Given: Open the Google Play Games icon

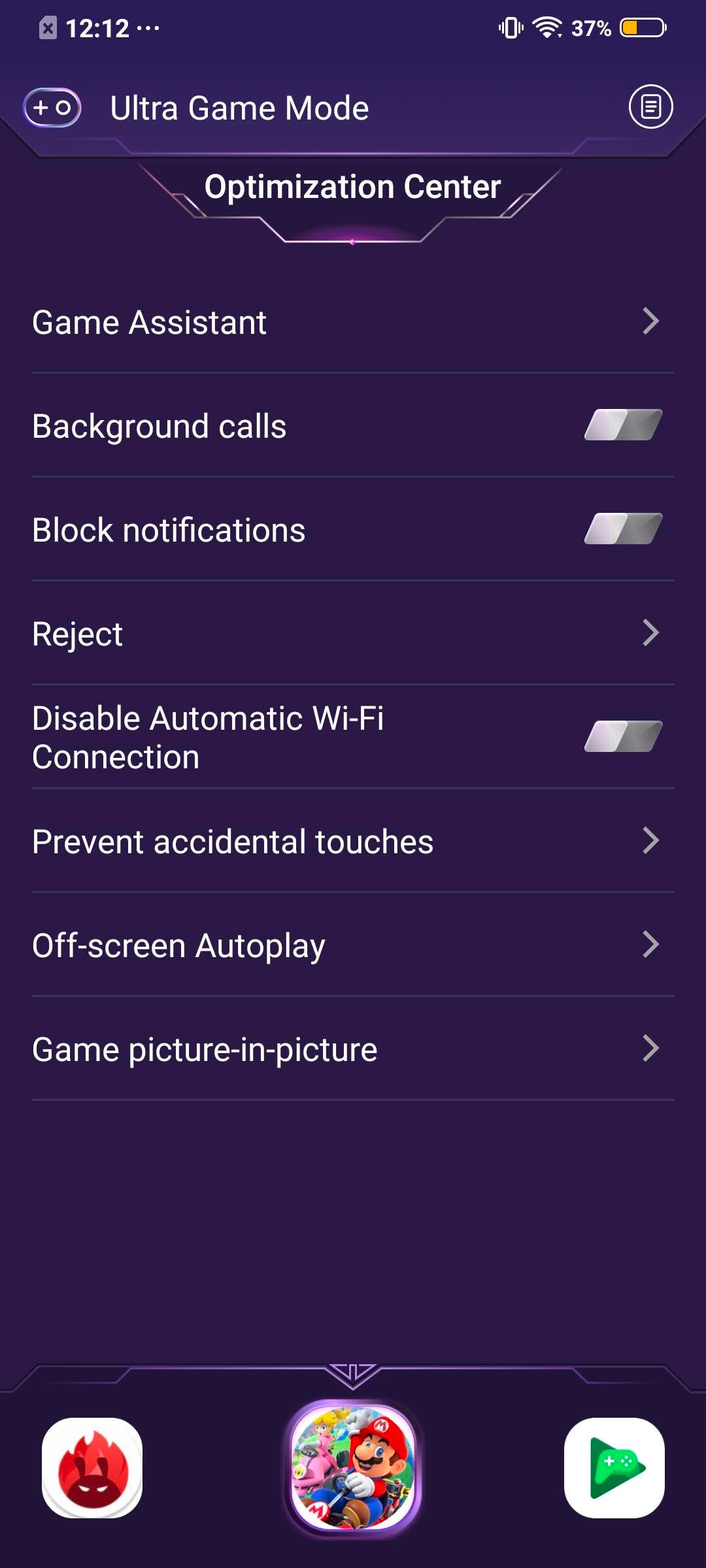Looking at the screenshot, I should point(614,1467).
